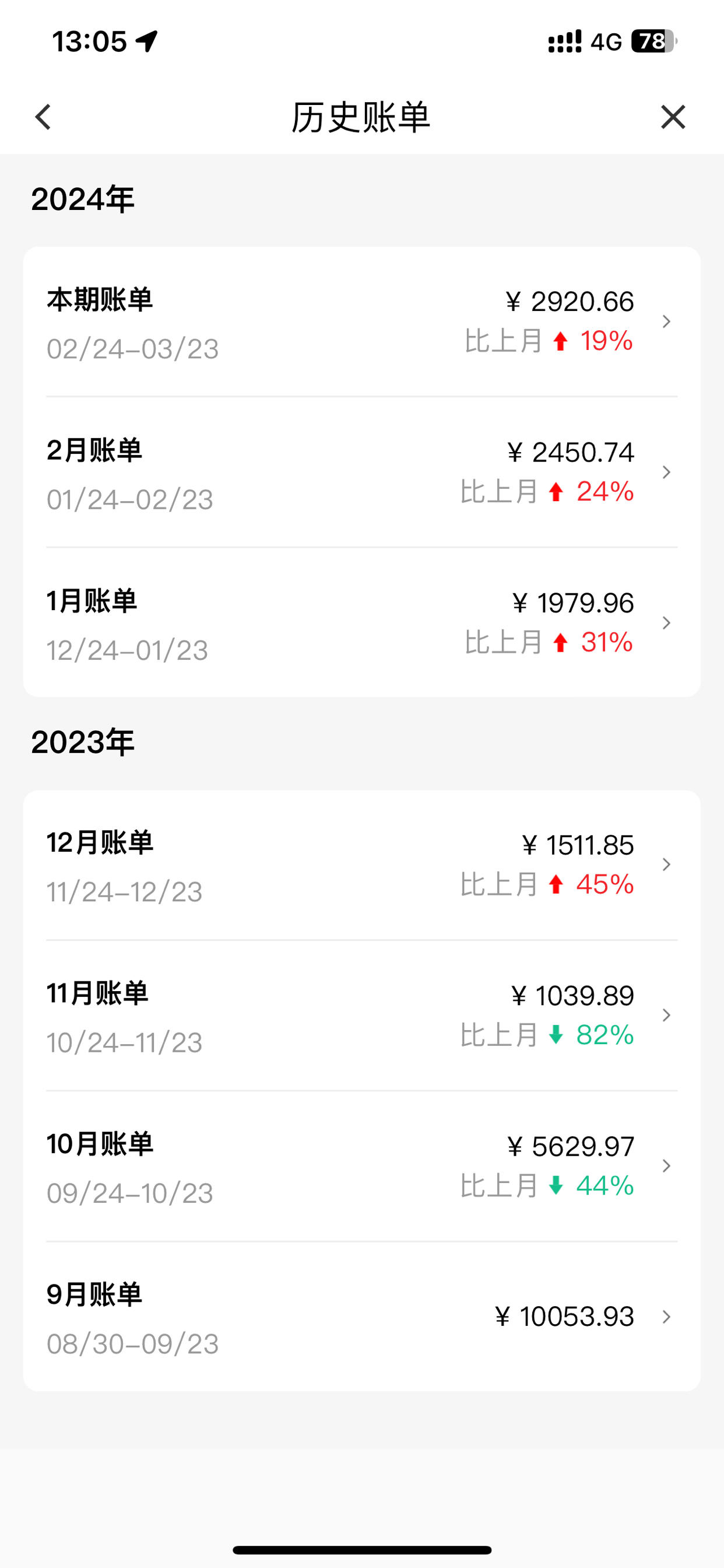Select the 12月账单 from 2023
This screenshot has width=724, height=1568.
[x=362, y=865]
